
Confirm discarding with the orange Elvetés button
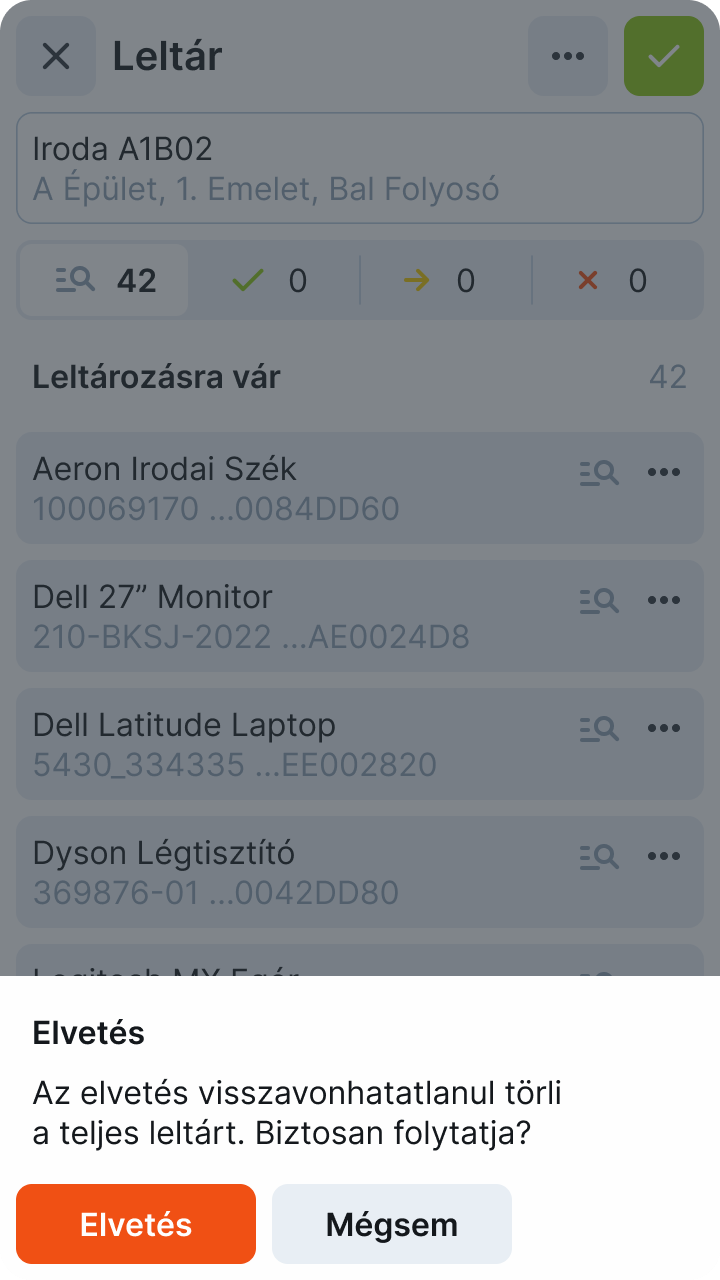coord(136,1224)
